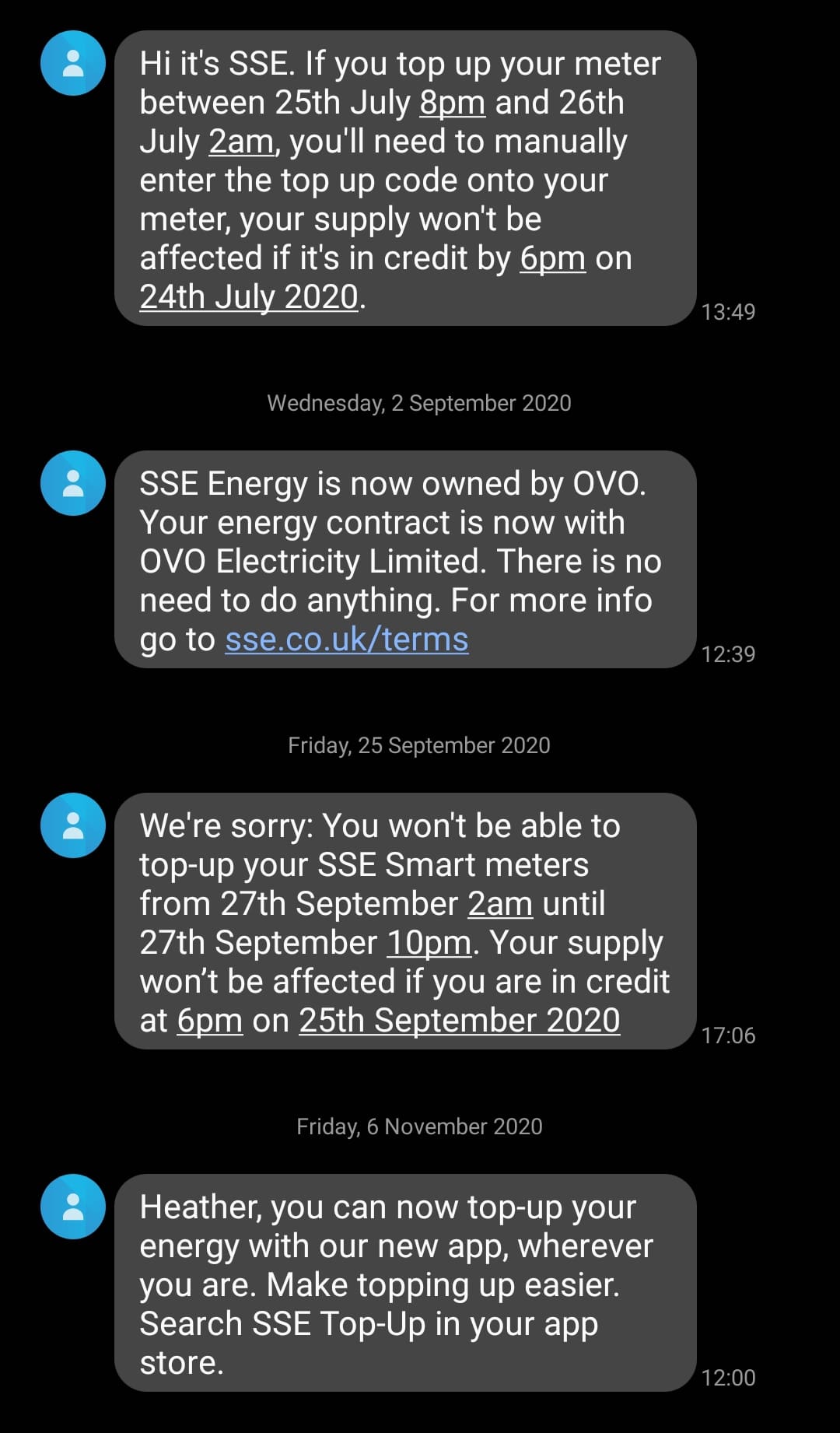This screenshot has height=1433, width=840.
Task: Tap the underlined 25th September 2020 date
Action: pyautogui.click(x=459, y=1021)
